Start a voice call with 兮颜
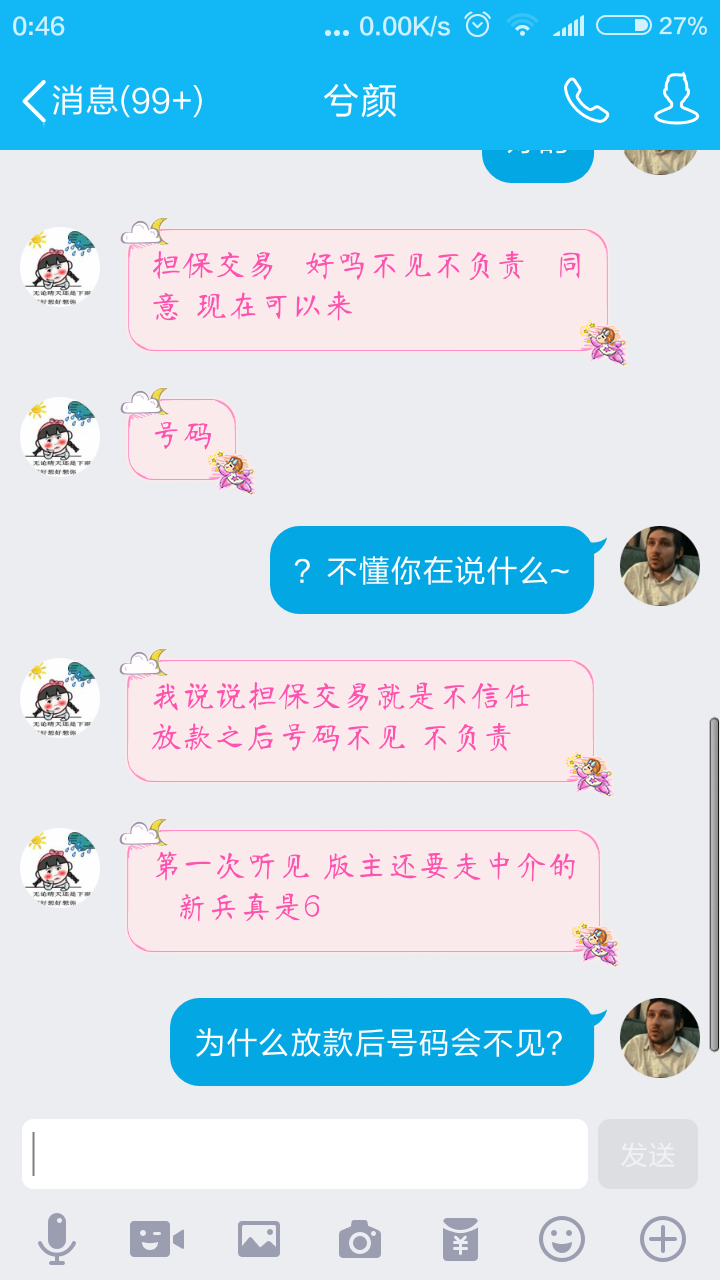The height and width of the screenshot is (1280, 720). point(586,100)
